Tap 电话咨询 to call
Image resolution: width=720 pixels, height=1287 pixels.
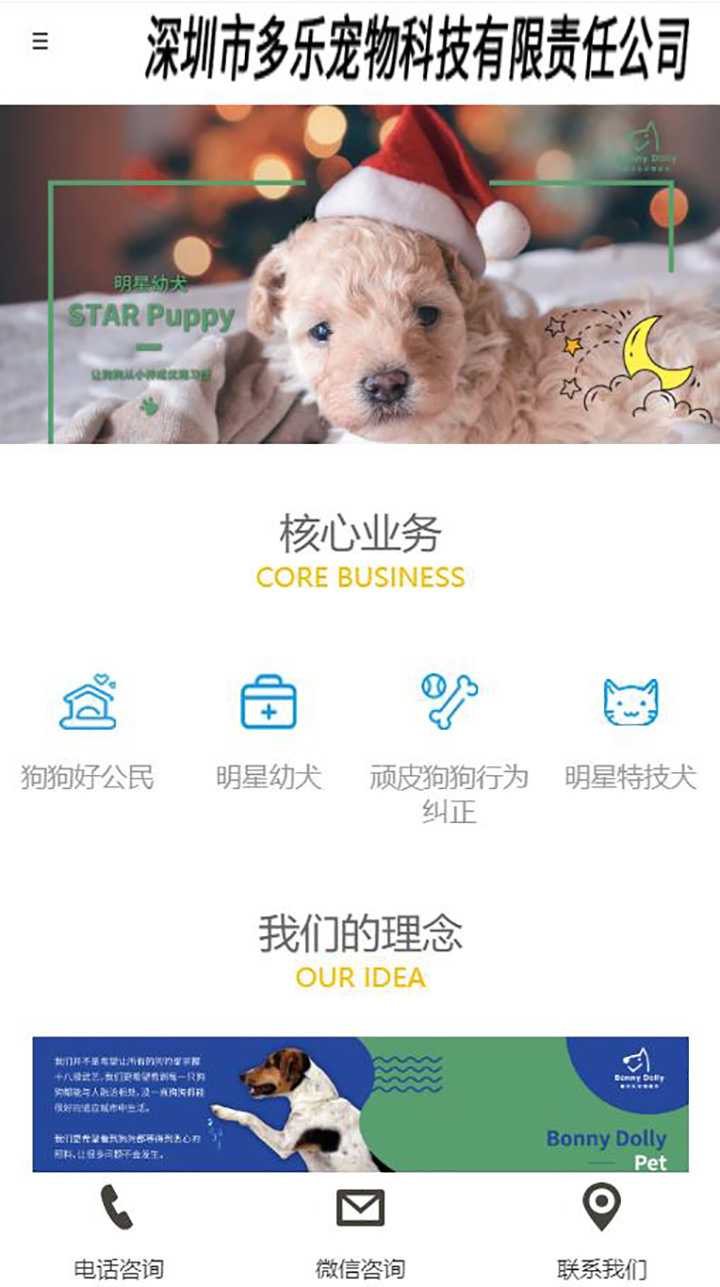[118, 1230]
